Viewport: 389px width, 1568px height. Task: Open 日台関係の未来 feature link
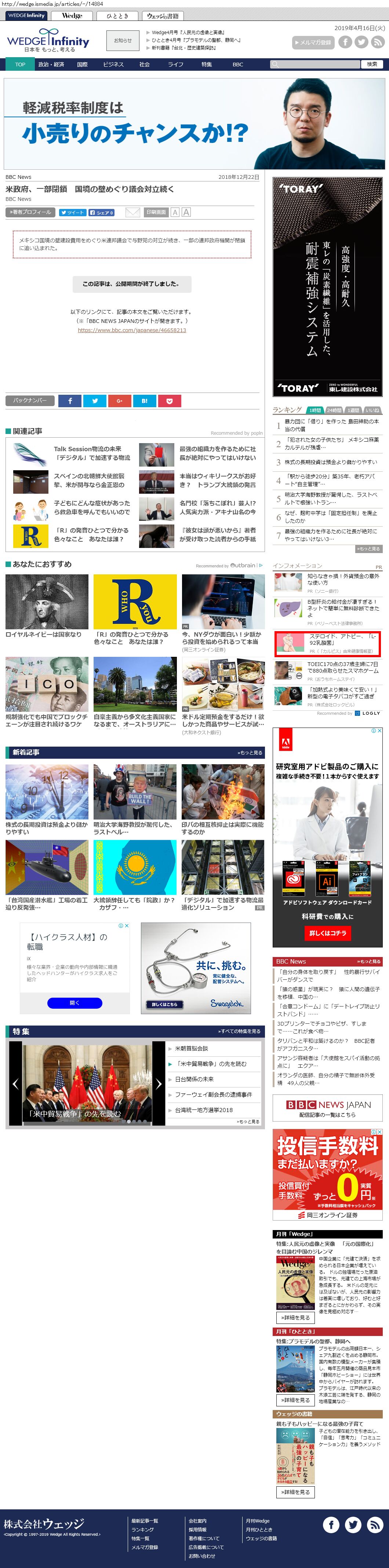pyautogui.click(x=194, y=1079)
